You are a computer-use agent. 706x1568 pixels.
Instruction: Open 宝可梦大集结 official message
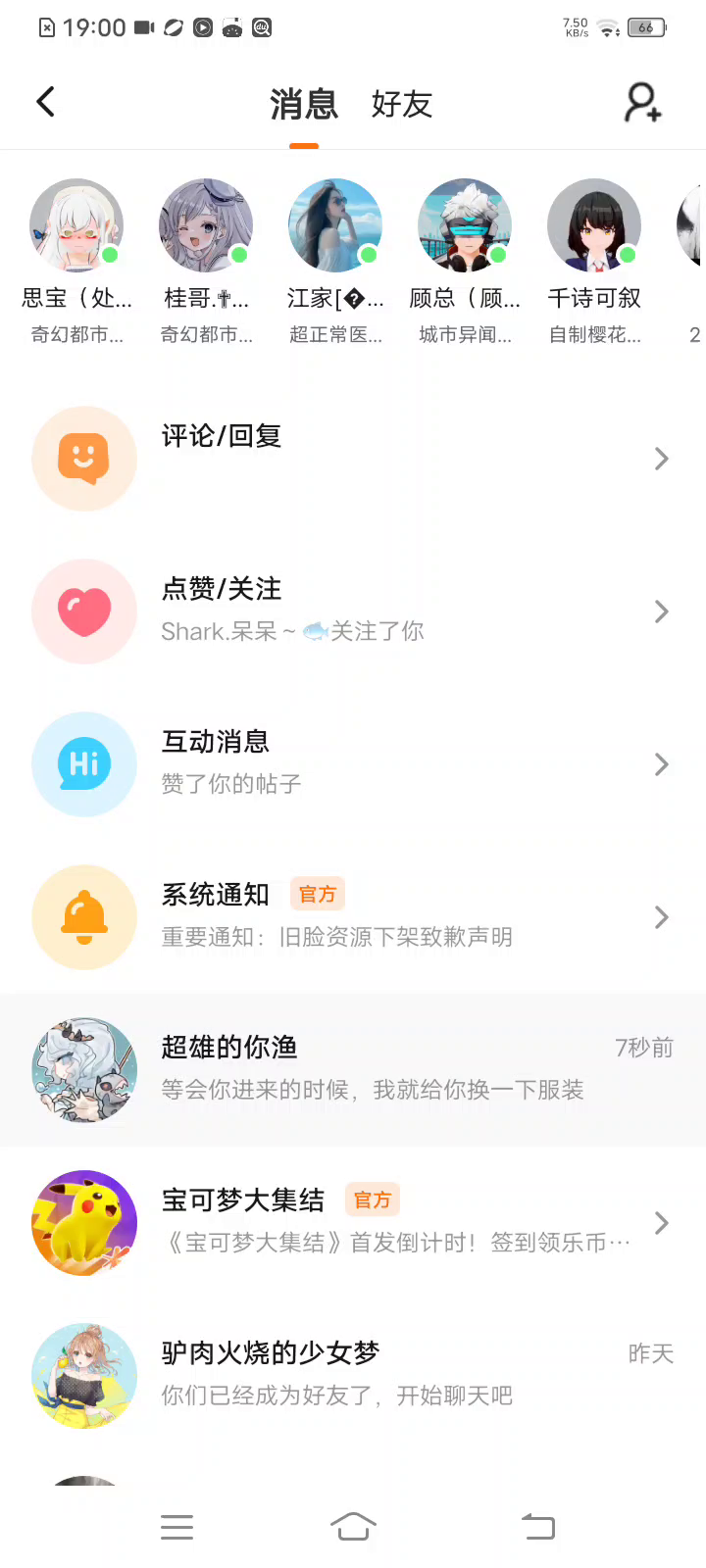pyautogui.click(x=353, y=1223)
